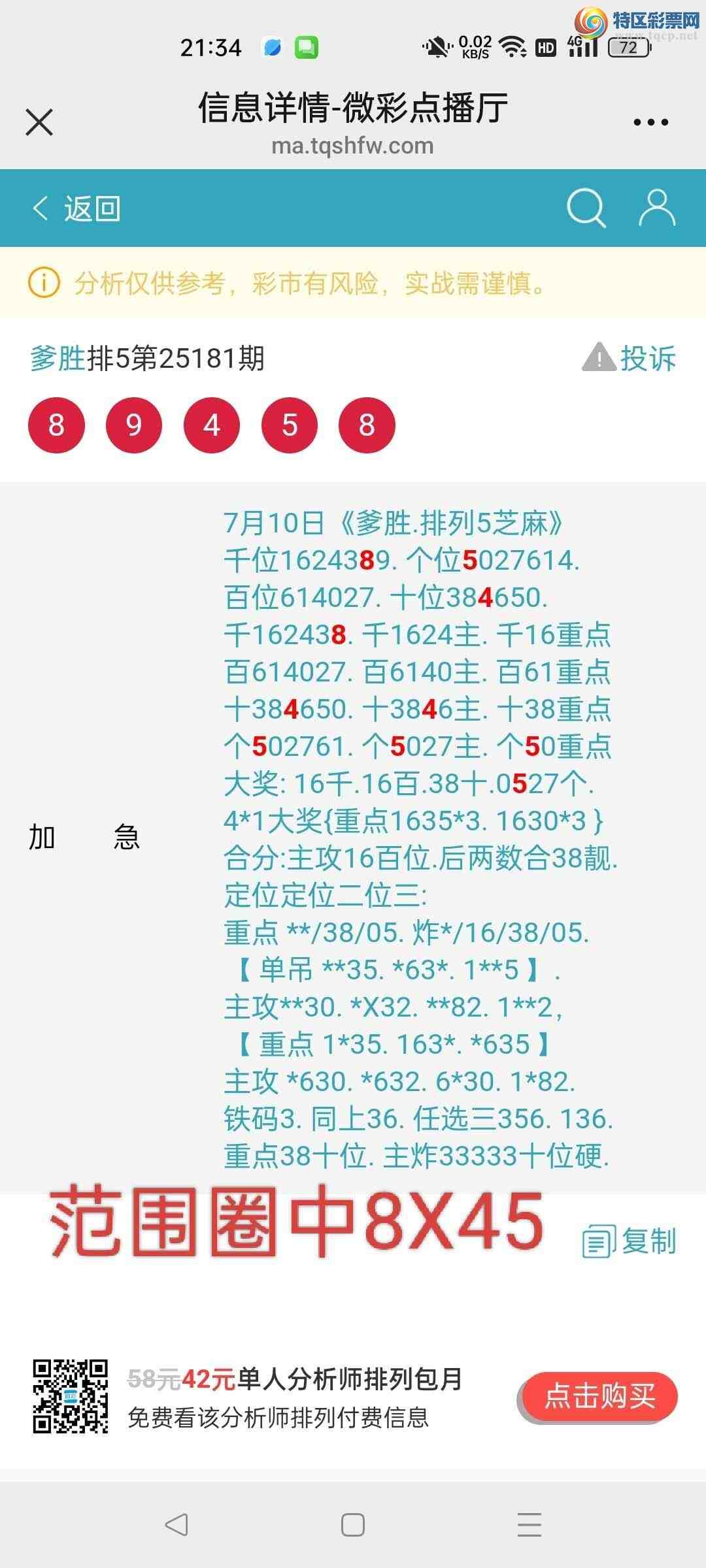
Task: Select the page title 信息详情-微彩点播厅
Action: click(x=353, y=108)
